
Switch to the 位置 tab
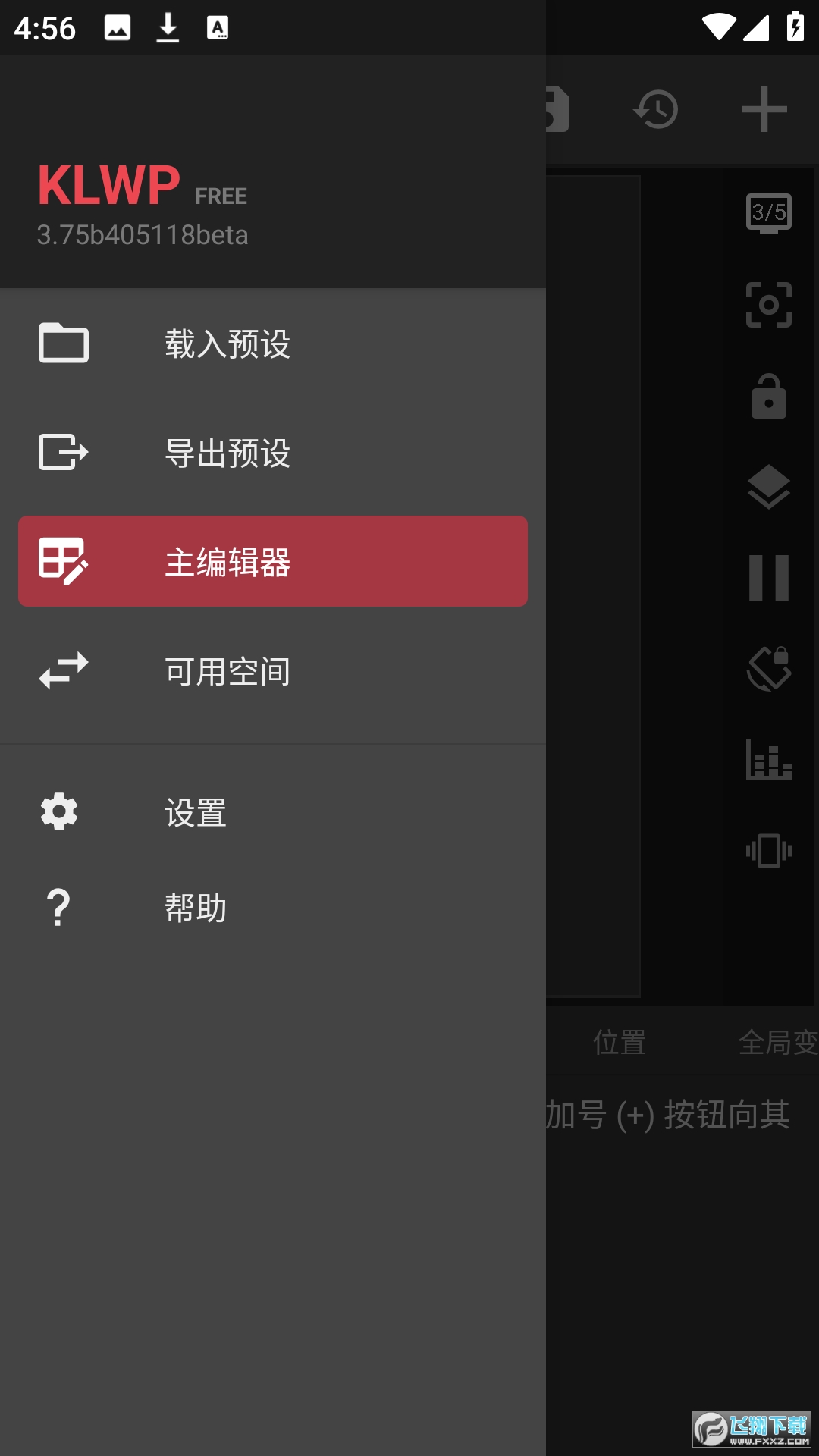click(619, 1043)
